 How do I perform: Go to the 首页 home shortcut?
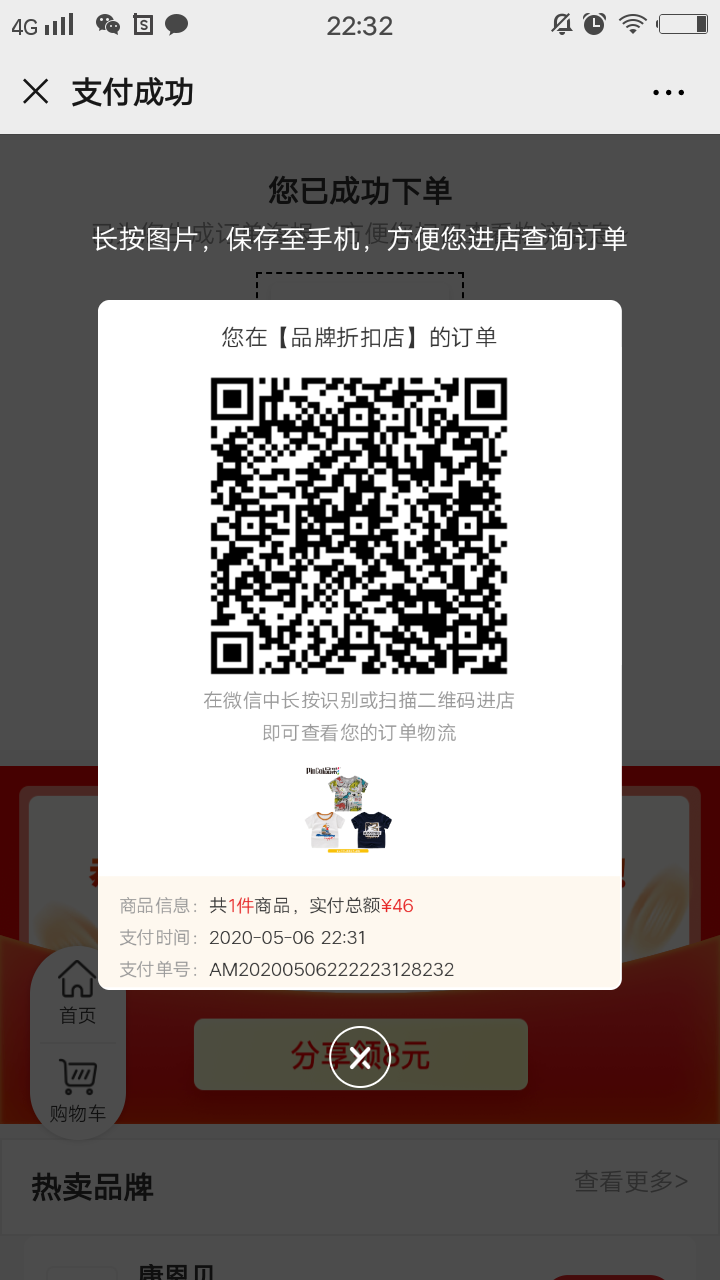coord(77,992)
